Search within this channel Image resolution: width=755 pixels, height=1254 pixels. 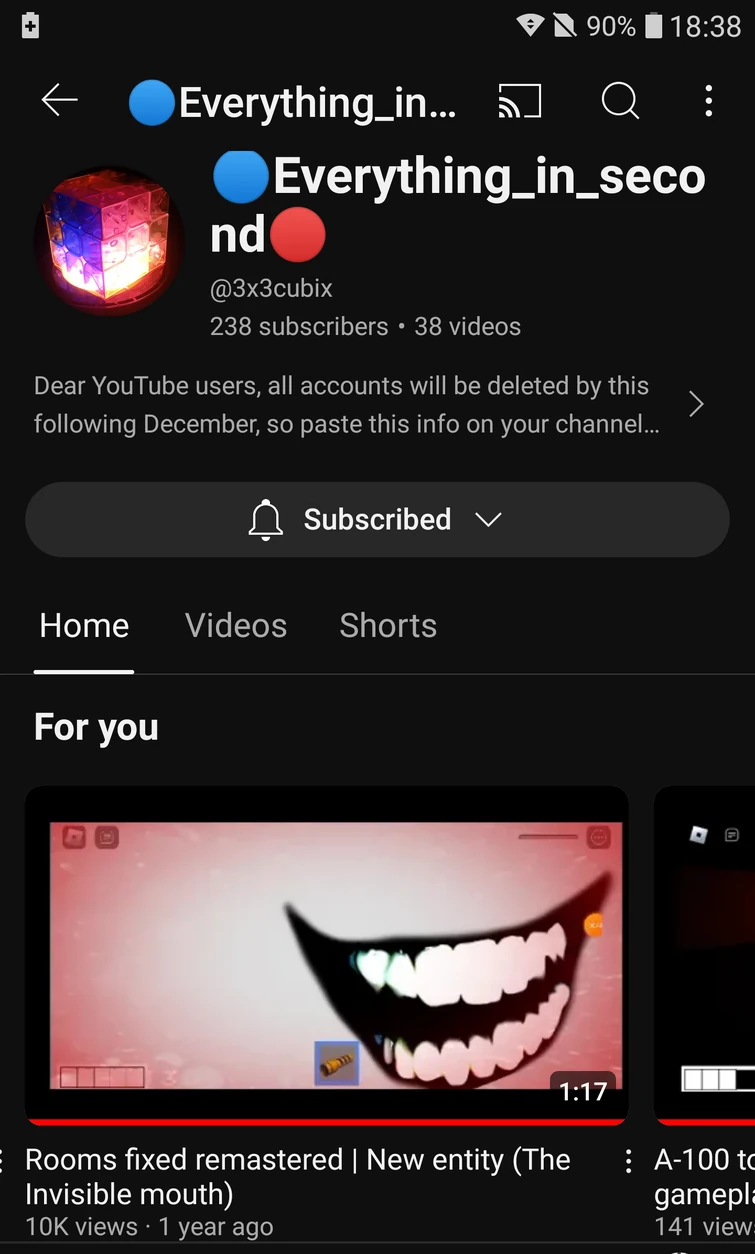620,101
